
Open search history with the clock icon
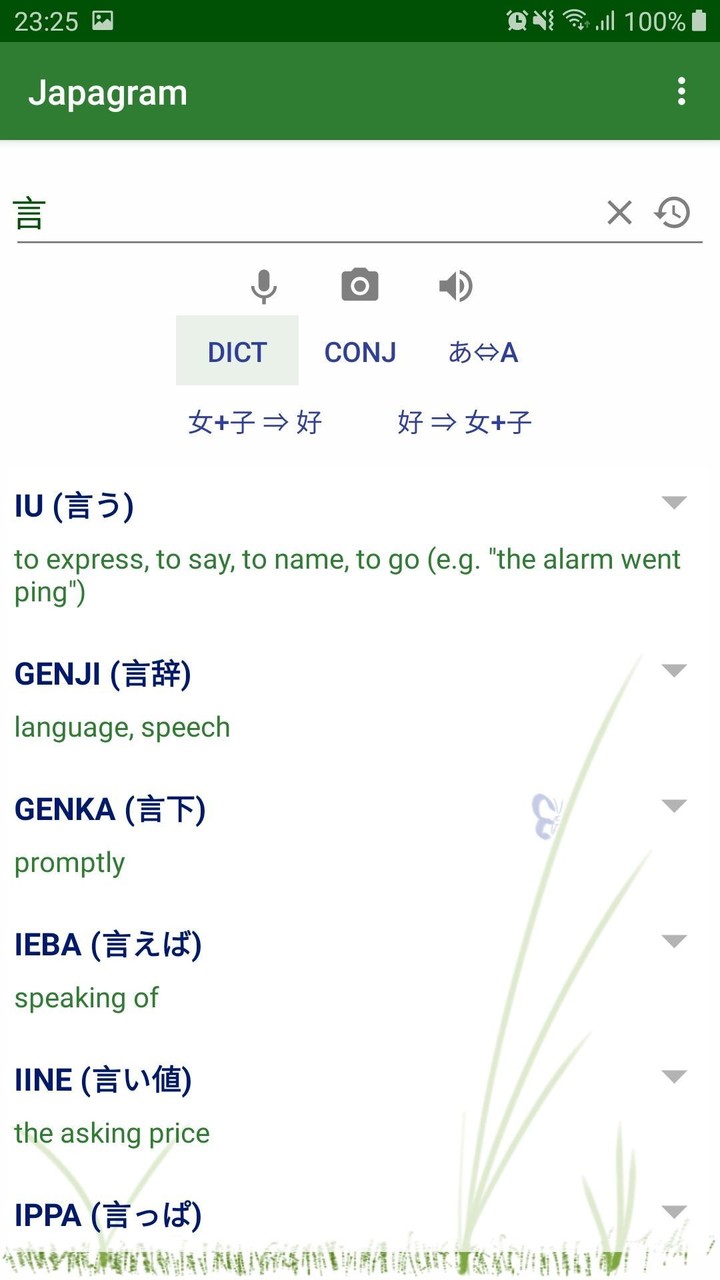click(673, 212)
